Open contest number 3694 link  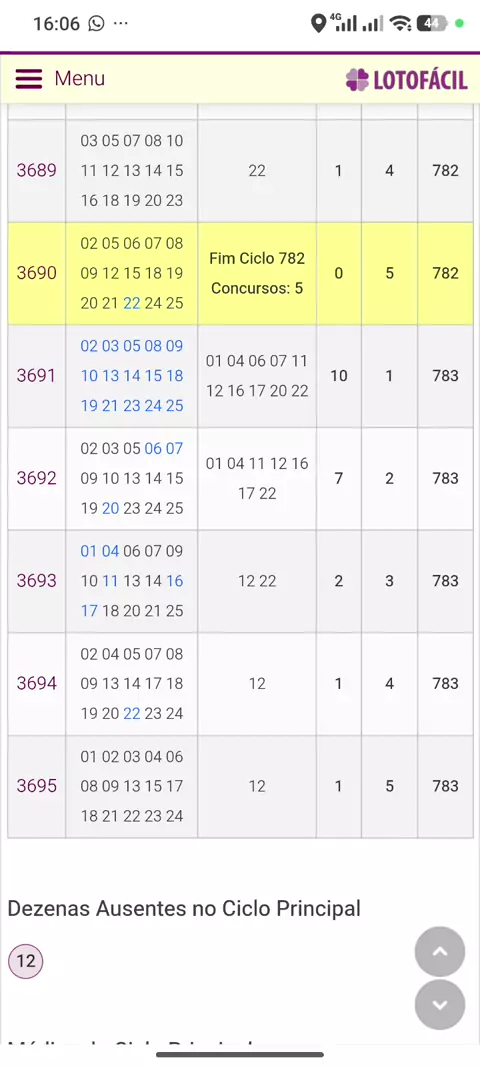click(x=37, y=683)
